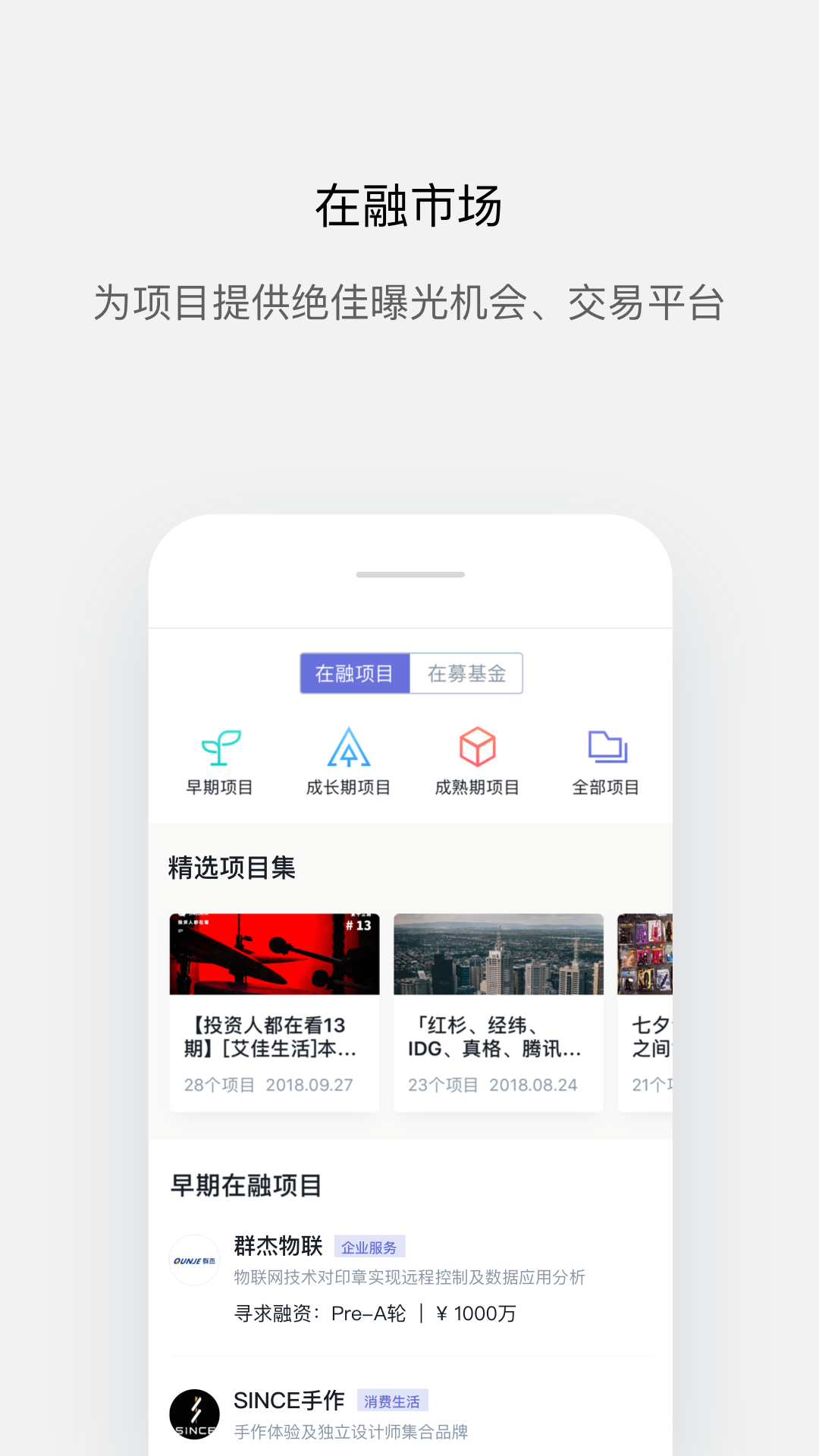This screenshot has height=1456, width=819.
Task: Select the 在融项目 tab
Action: coord(355,673)
